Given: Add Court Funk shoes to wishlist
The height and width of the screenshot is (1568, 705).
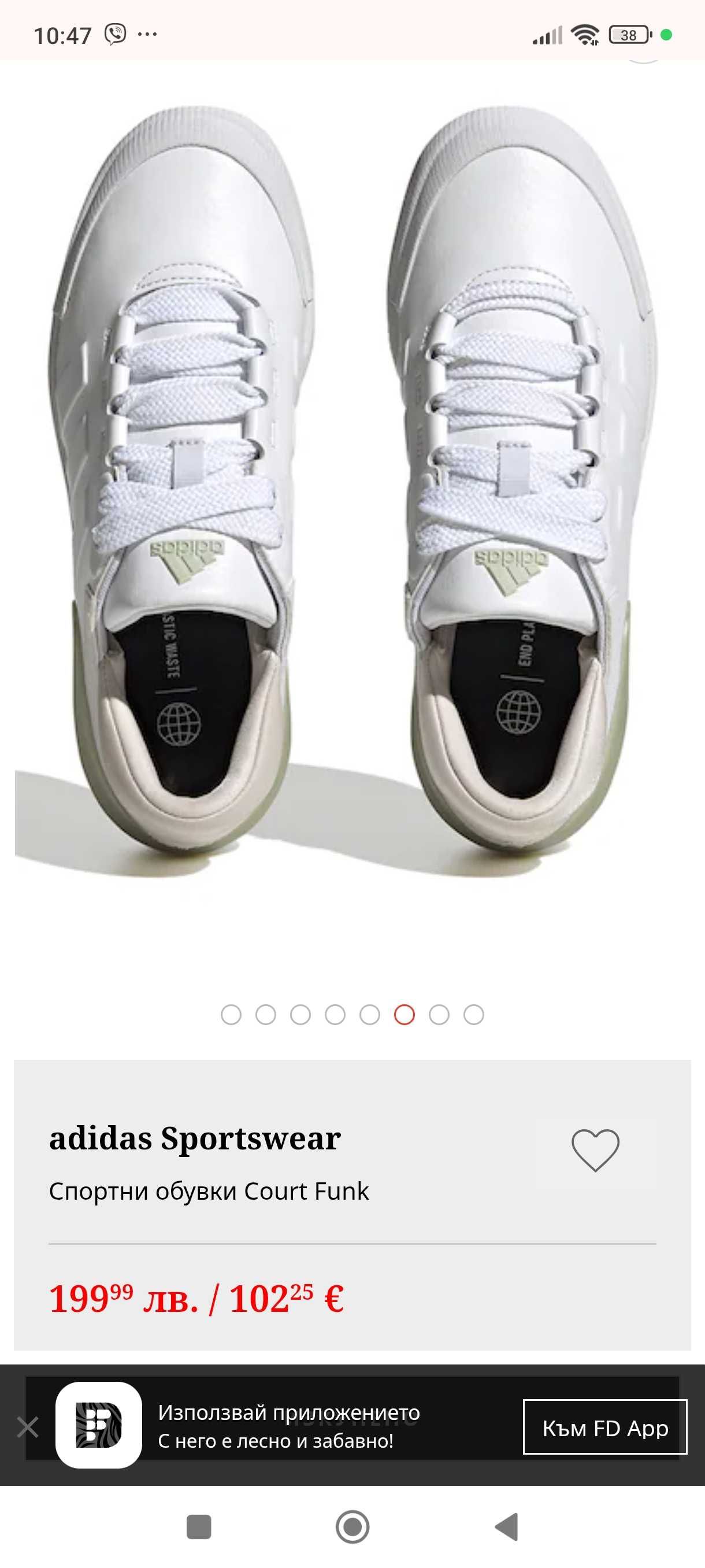Looking at the screenshot, I should [595, 1150].
